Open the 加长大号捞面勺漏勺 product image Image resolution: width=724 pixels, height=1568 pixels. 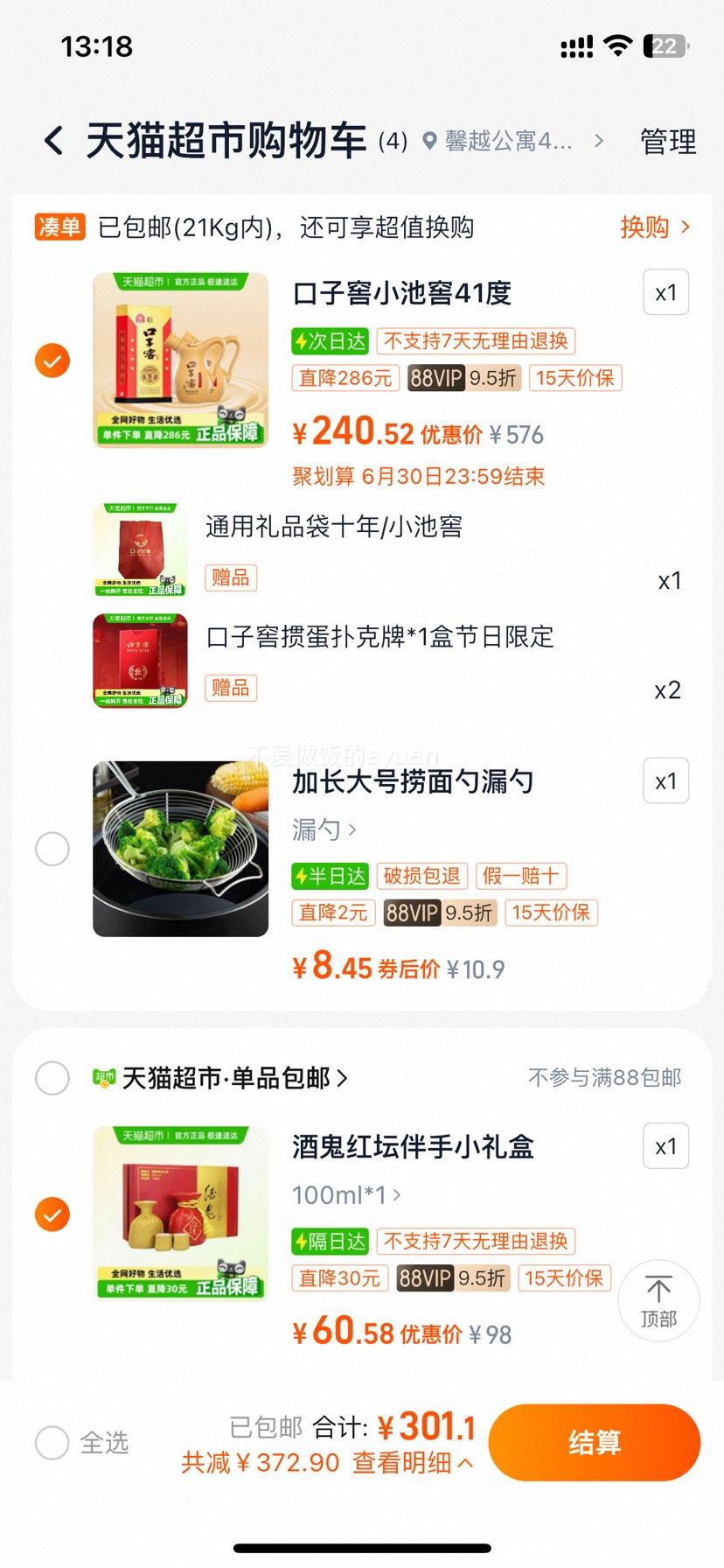[x=181, y=849]
